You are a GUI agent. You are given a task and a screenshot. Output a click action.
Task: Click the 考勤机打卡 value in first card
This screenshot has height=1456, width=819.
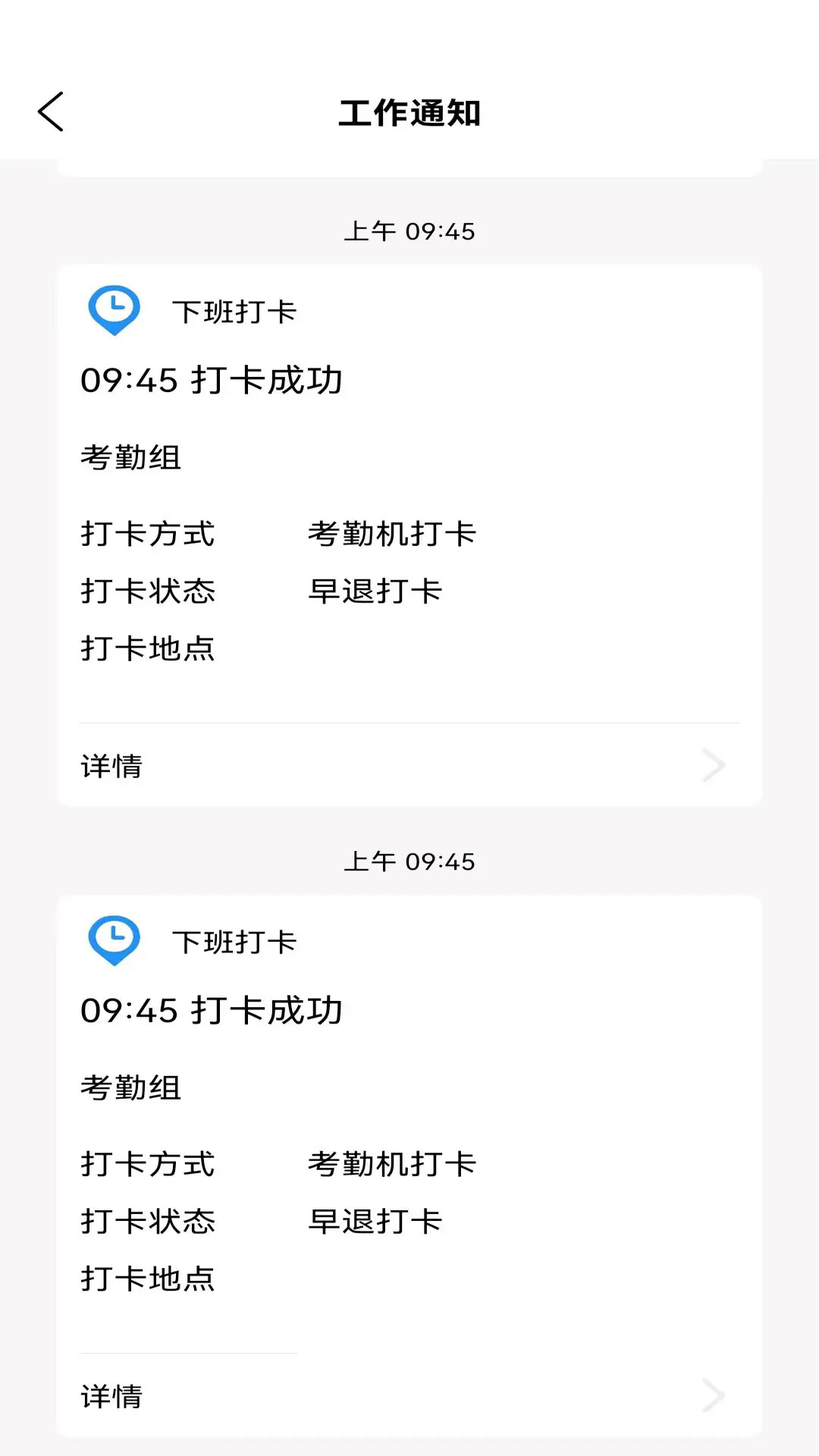(391, 533)
